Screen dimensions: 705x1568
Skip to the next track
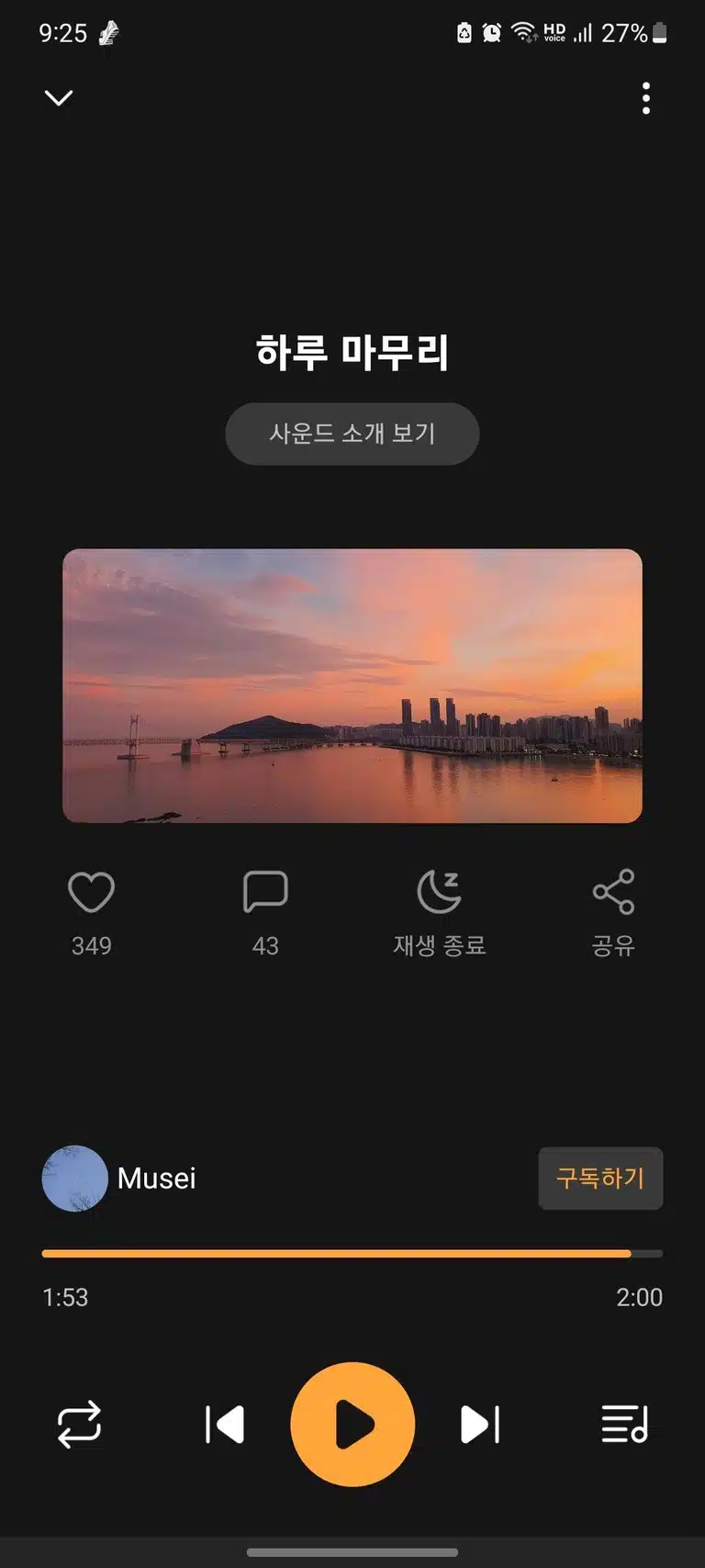point(480,1425)
